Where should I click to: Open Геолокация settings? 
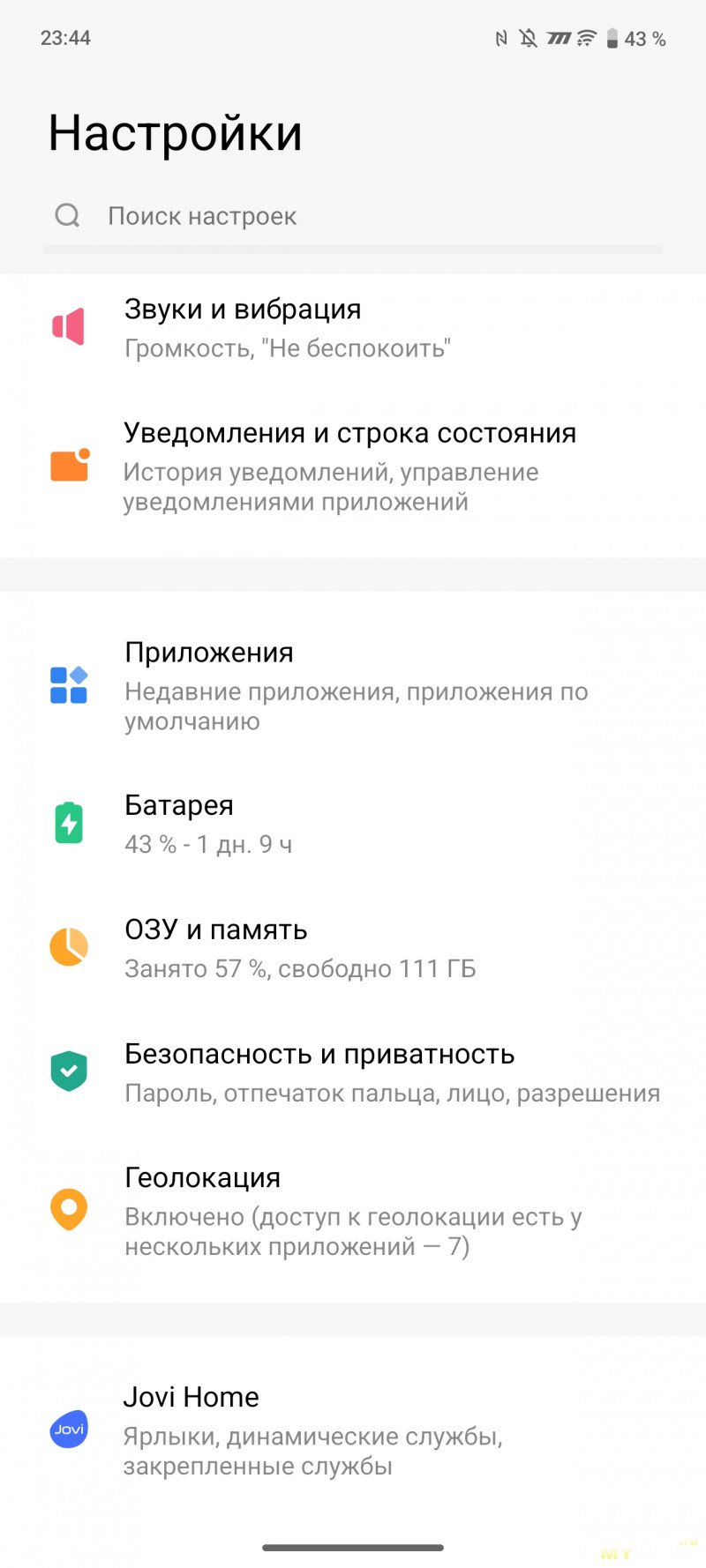(353, 1211)
